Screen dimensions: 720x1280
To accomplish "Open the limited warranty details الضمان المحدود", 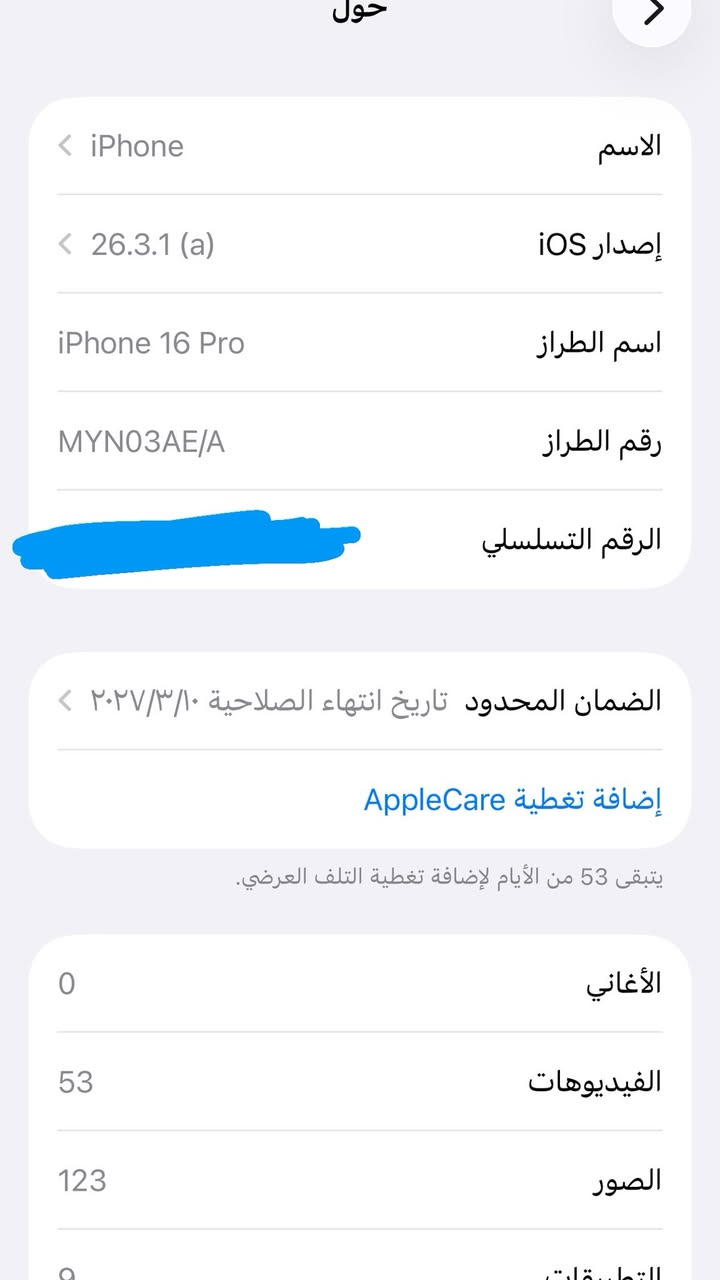I will point(360,700).
